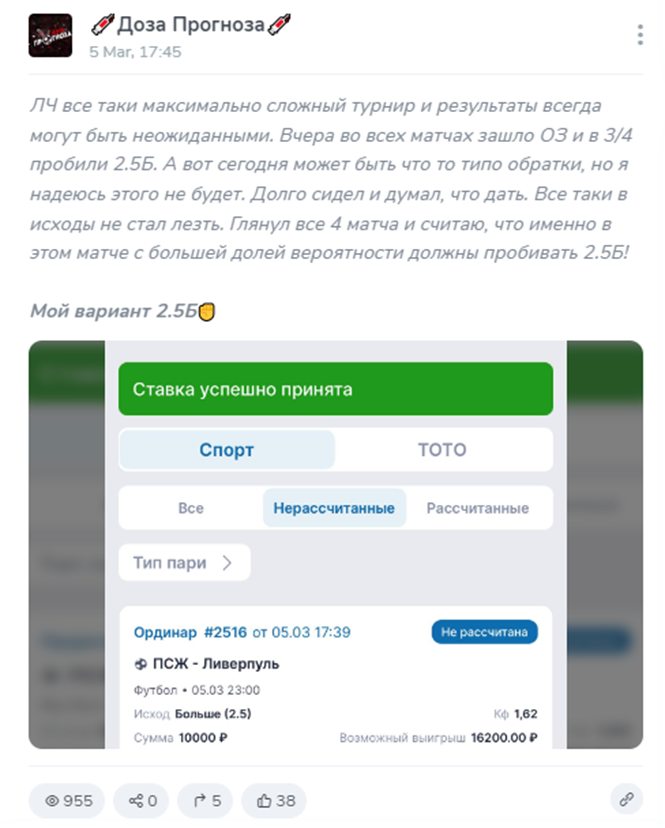This screenshot has width=665, height=828.
Task: Open the Доза Прогноза channel avatar
Action: tap(49, 35)
